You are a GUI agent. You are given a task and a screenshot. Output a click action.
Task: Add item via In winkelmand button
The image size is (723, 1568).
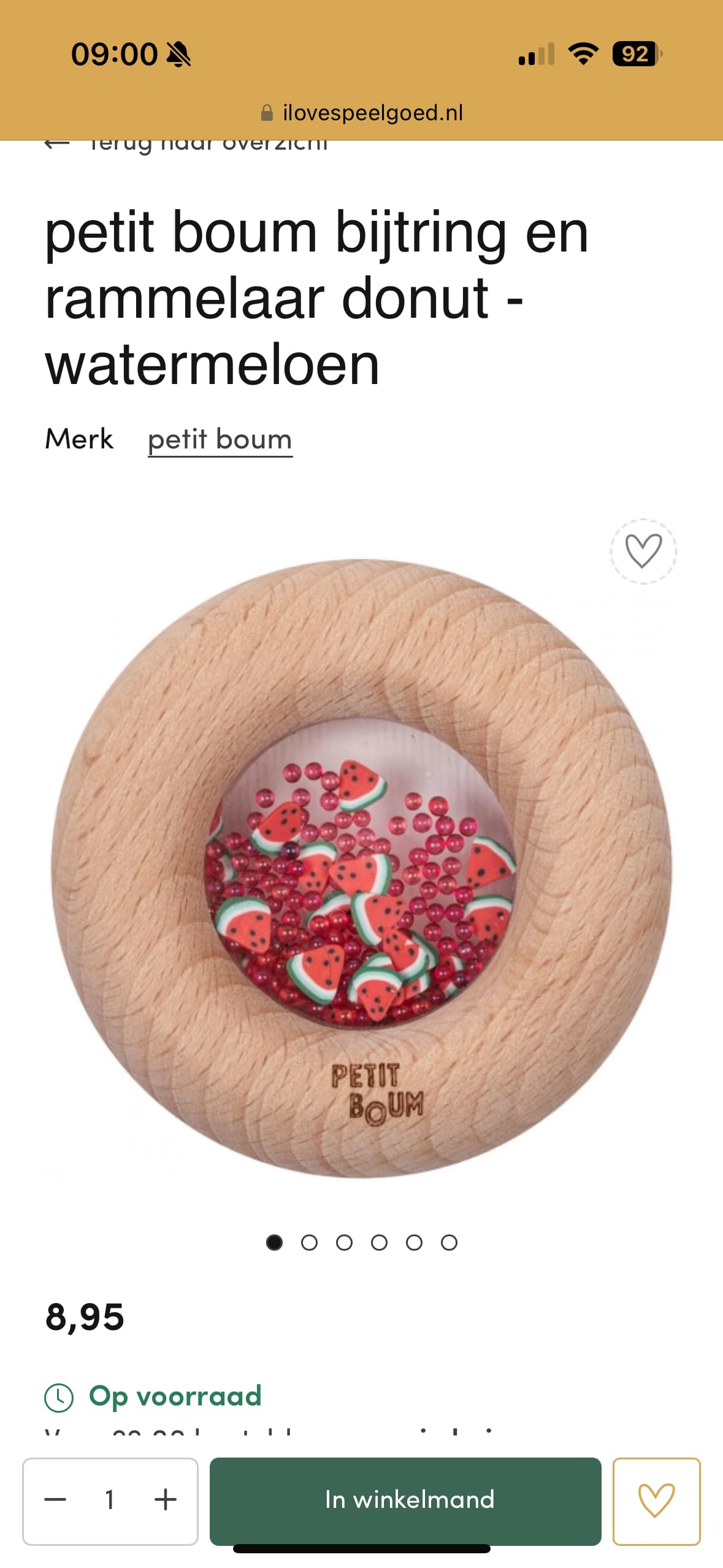(x=405, y=1501)
